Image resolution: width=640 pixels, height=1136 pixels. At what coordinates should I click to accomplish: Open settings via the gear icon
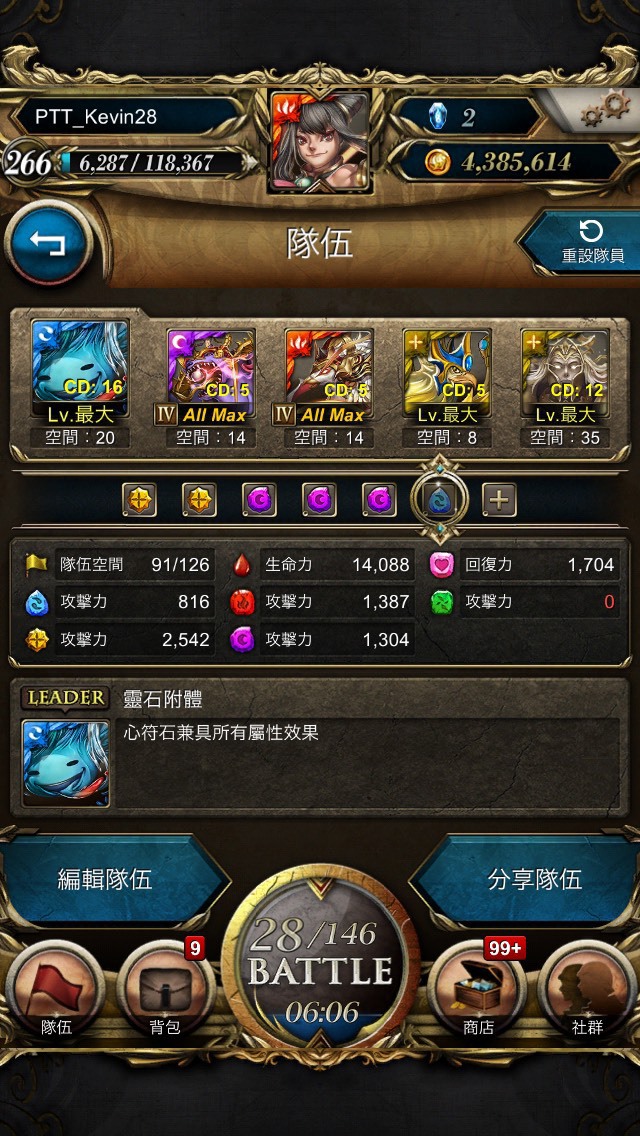pos(606,107)
